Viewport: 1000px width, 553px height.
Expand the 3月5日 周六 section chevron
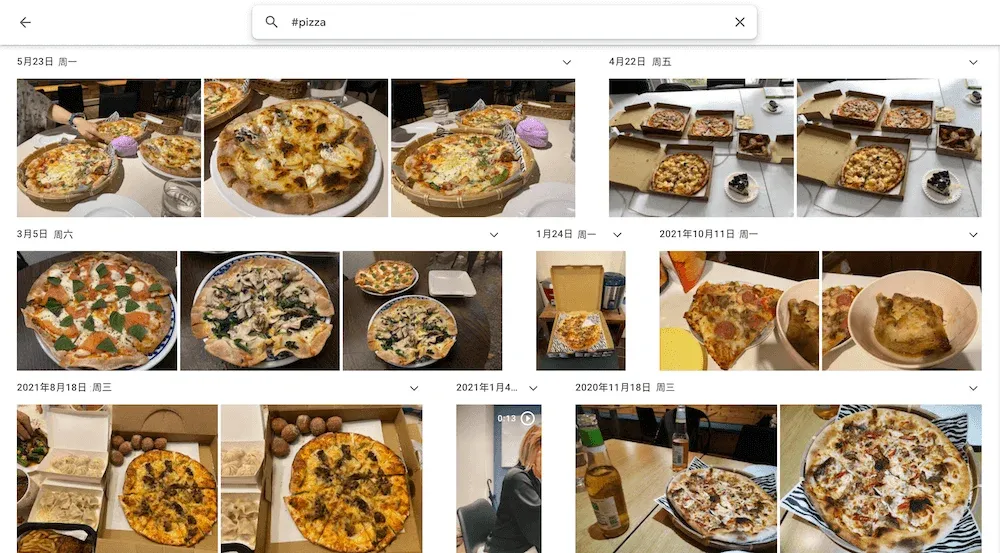click(x=494, y=235)
